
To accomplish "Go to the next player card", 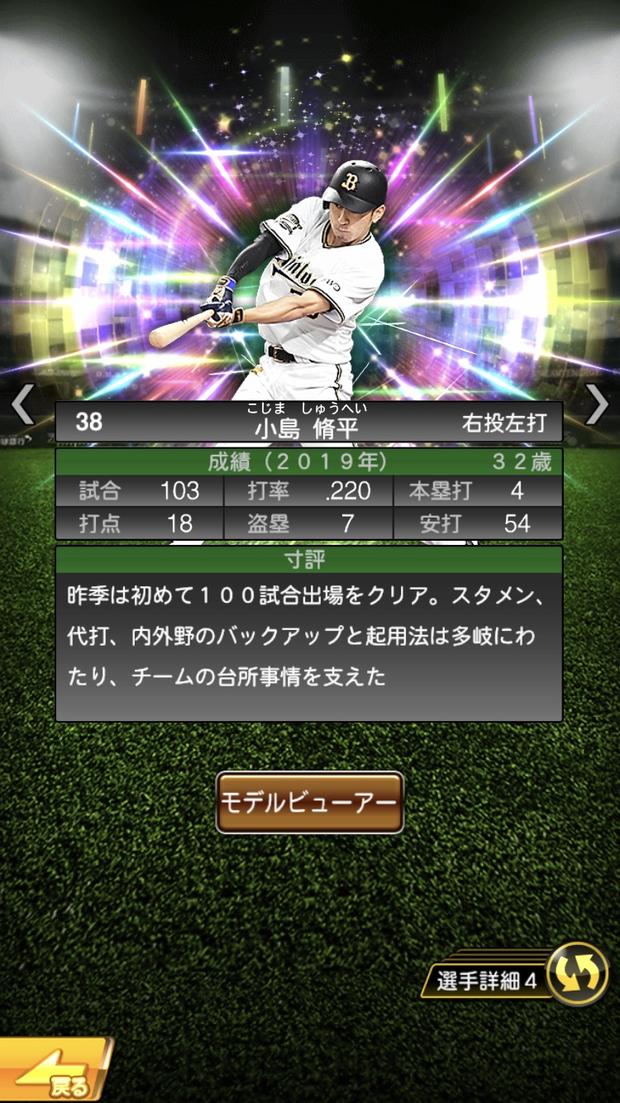I will click(x=597, y=404).
